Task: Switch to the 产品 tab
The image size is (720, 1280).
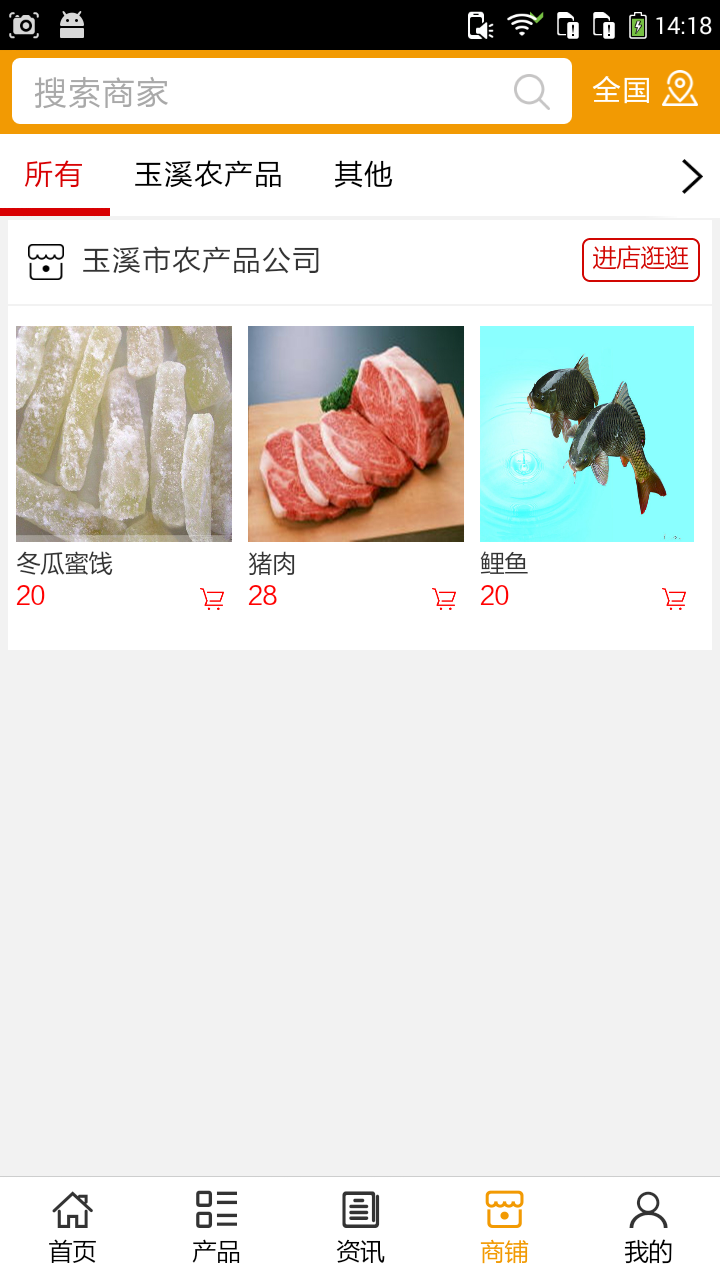Action: (216, 1228)
